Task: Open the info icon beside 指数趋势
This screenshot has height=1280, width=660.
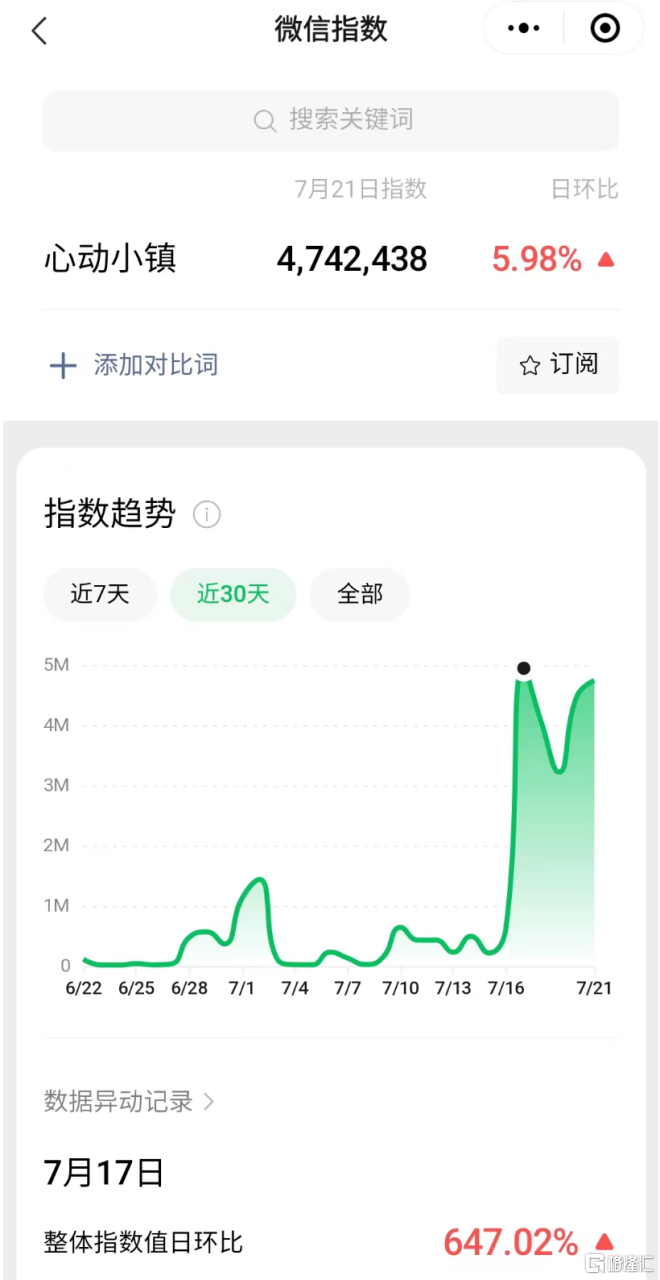Action: point(207,515)
